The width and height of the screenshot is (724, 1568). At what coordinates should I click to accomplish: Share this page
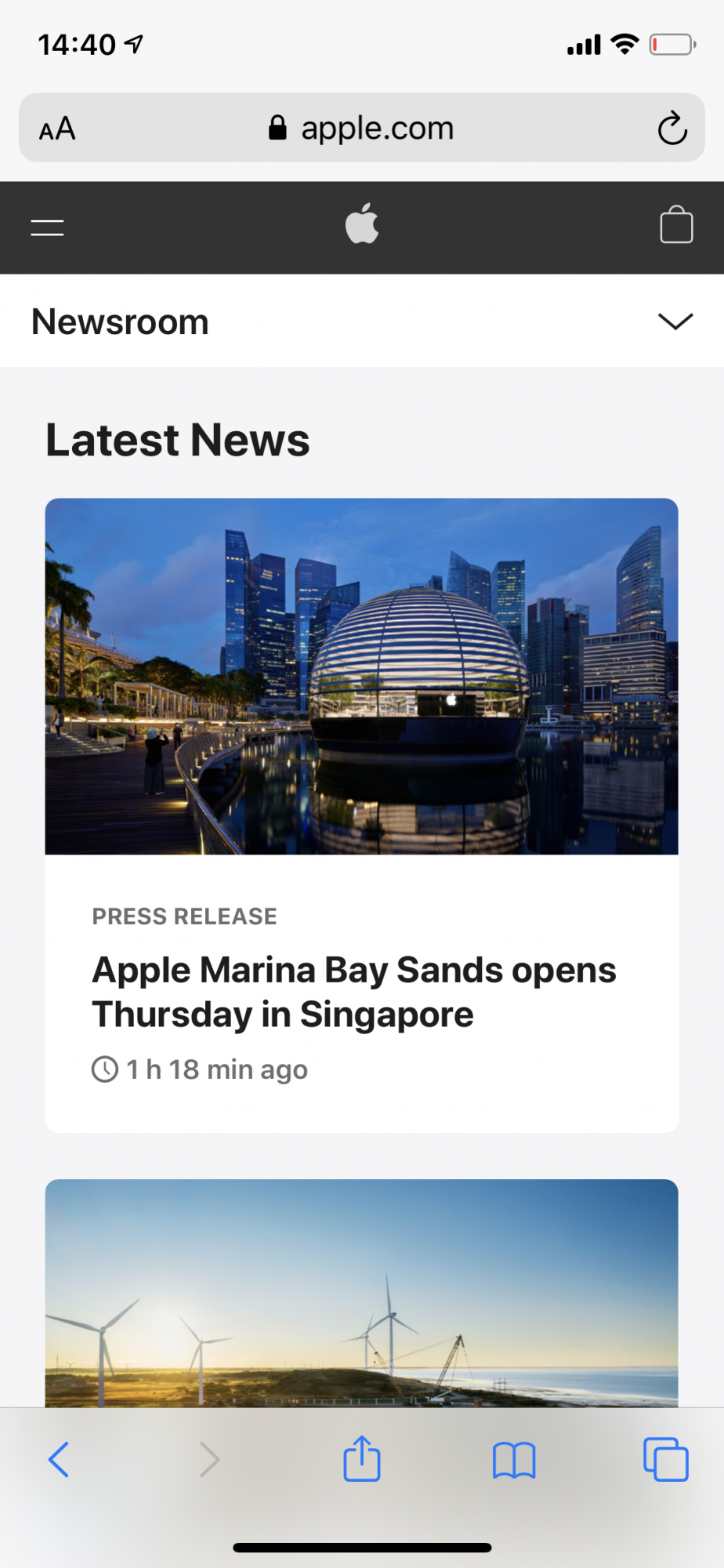click(x=362, y=1459)
